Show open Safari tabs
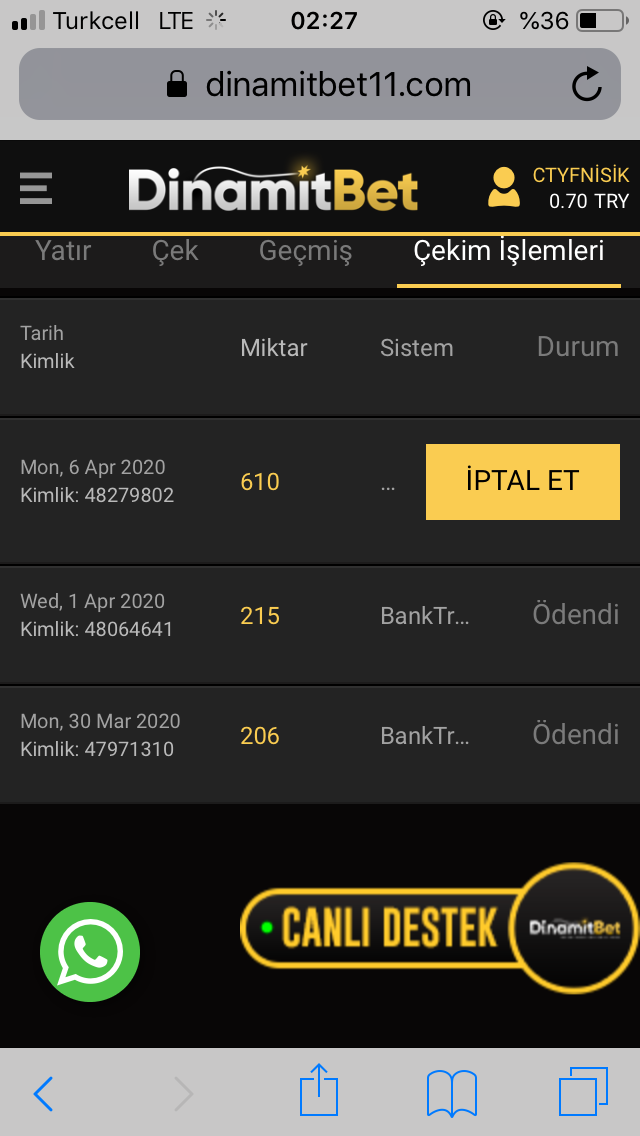The width and height of the screenshot is (640, 1136). pos(583,1092)
